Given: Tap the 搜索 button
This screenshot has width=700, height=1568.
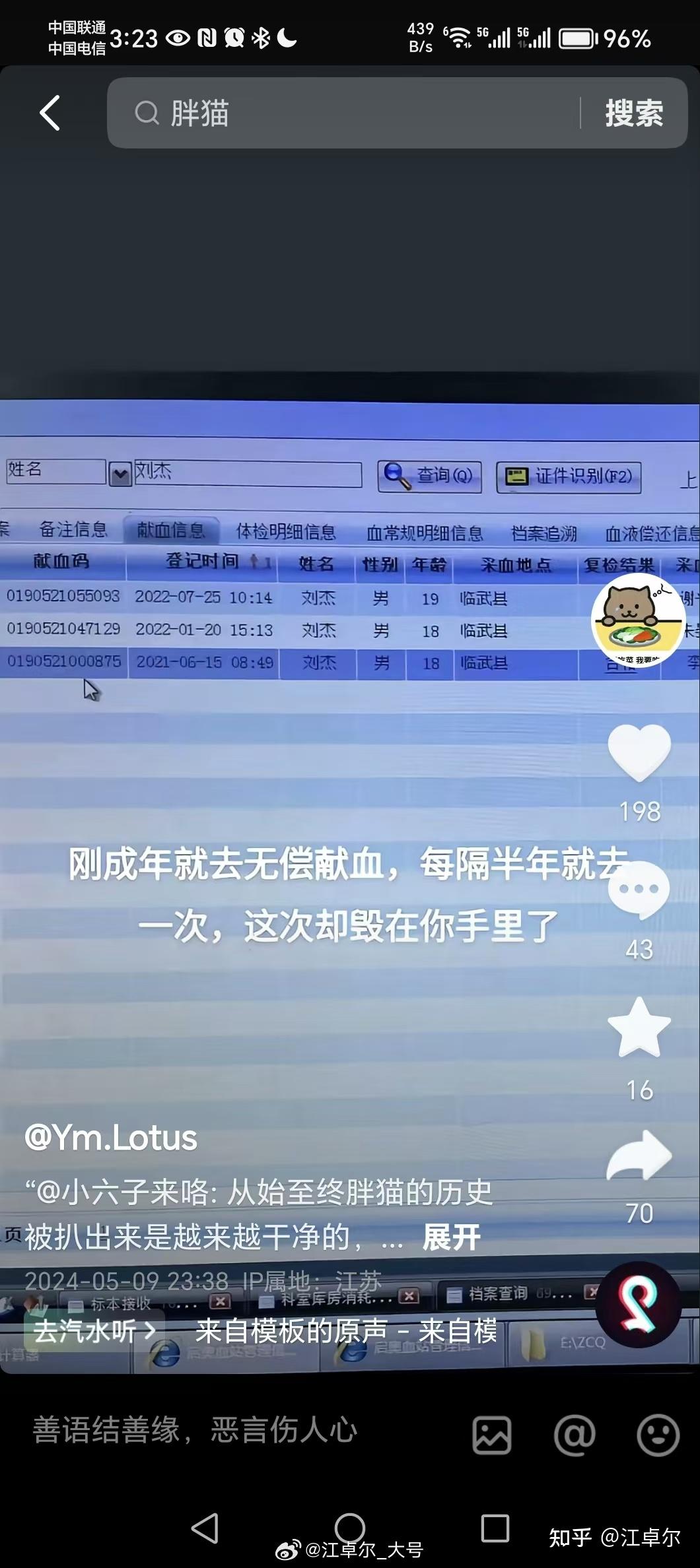Looking at the screenshot, I should [634, 113].
